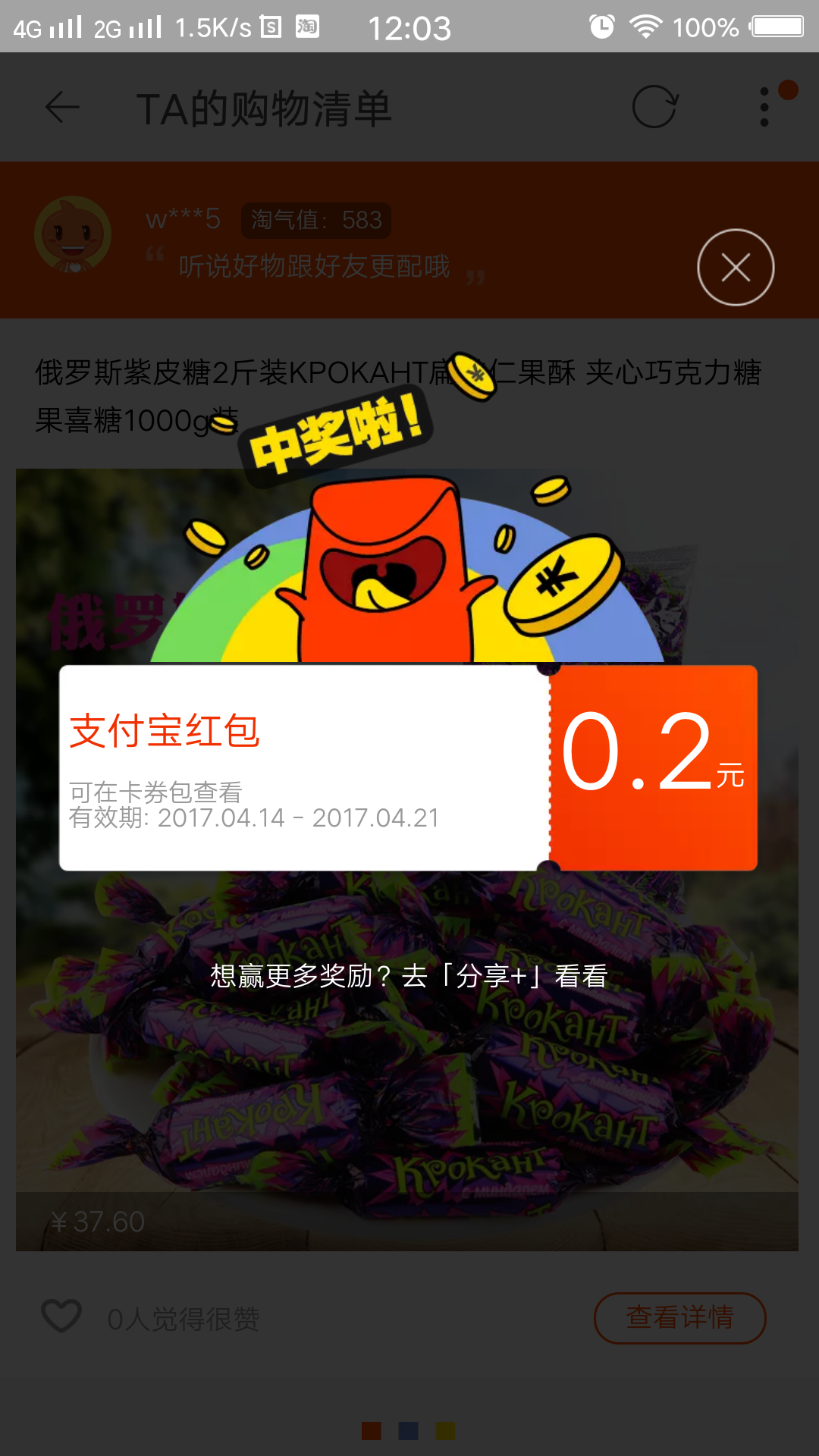Viewport: 819px width, 1456px height.
Task: Tap the 分享+ reward prompt
Action: [409, 976]
